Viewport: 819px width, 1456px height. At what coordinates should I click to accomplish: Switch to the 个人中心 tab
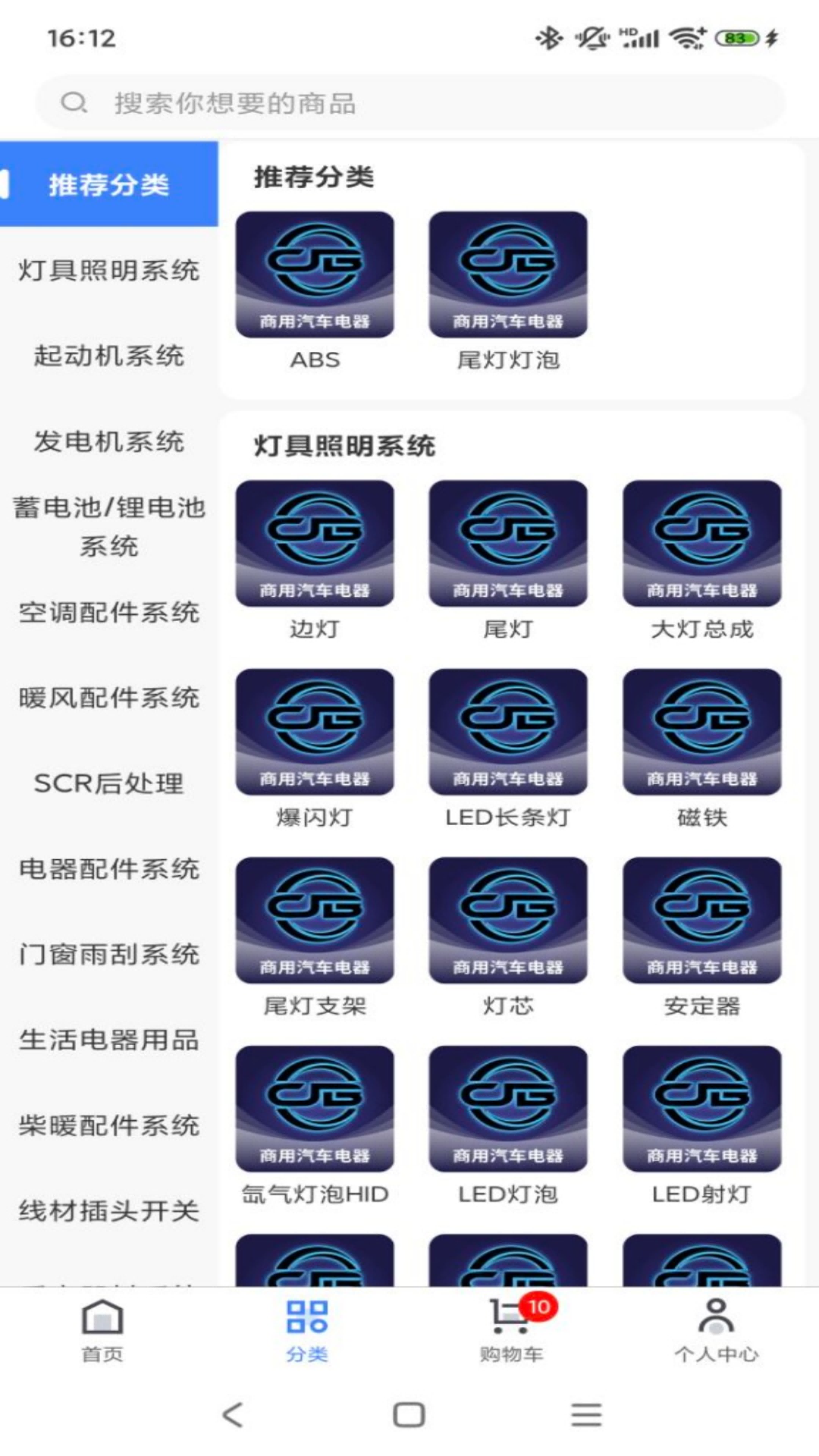pyautogui.click(x=716, y=1329)
